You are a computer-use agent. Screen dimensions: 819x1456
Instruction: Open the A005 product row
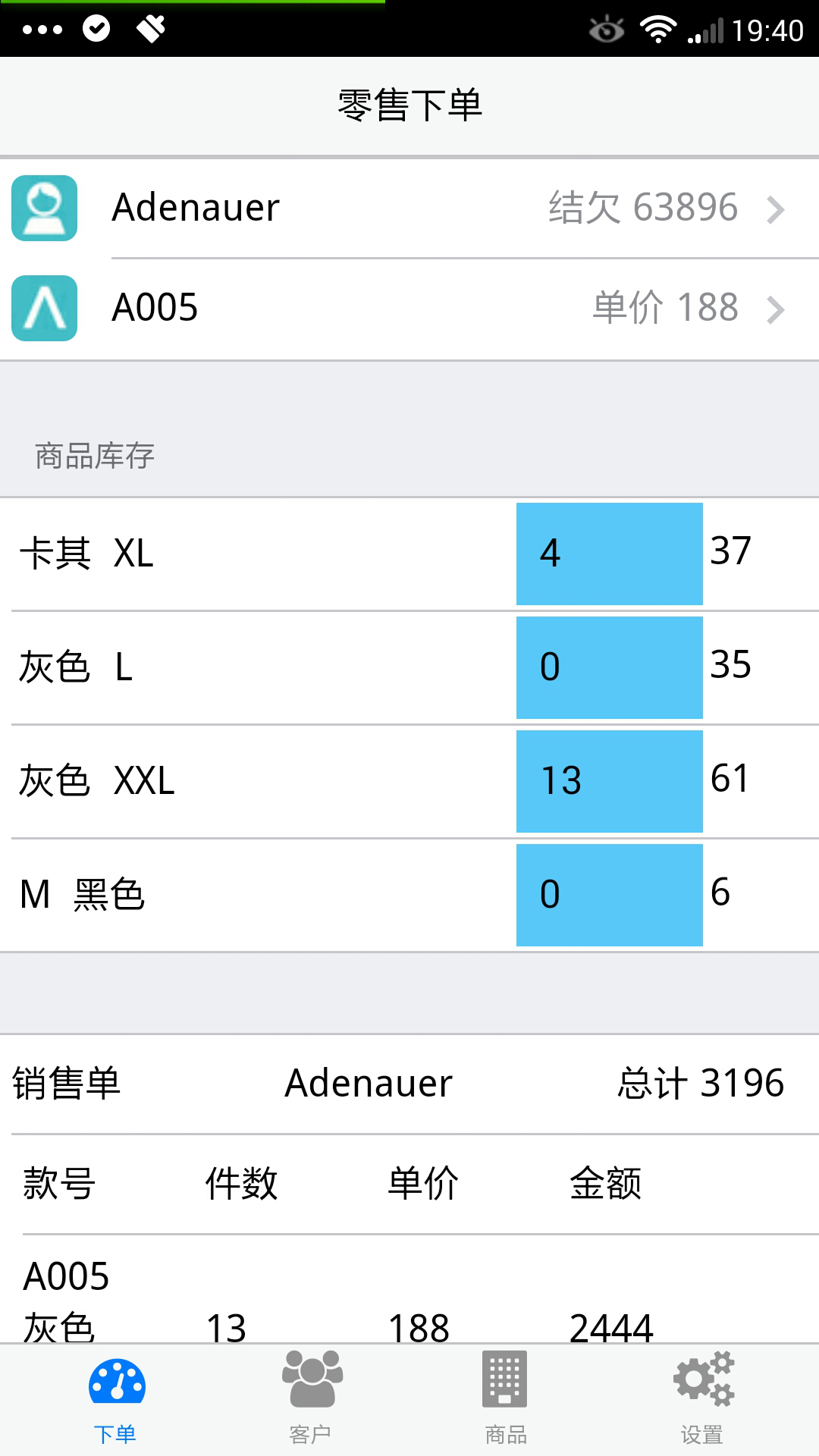pyautogui.click(x=409, y=308)
